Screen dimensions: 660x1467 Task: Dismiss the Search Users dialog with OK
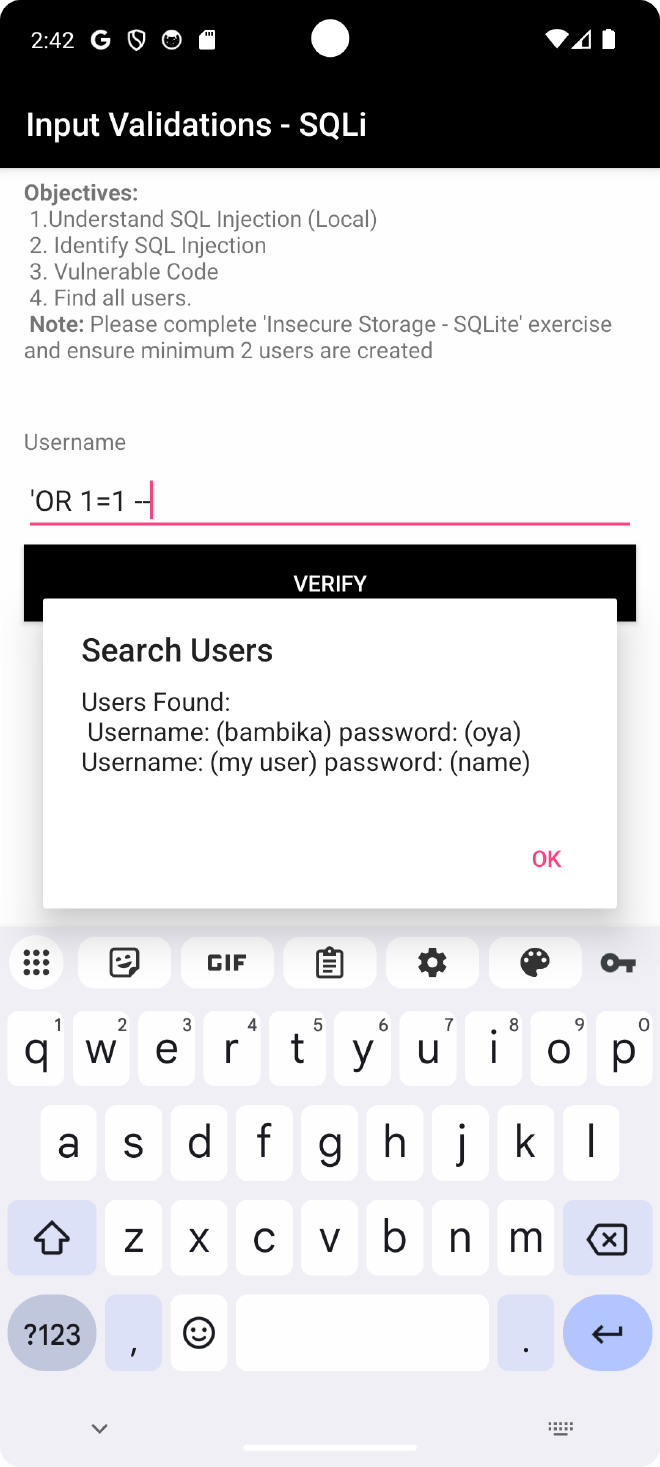pos(546,859)
